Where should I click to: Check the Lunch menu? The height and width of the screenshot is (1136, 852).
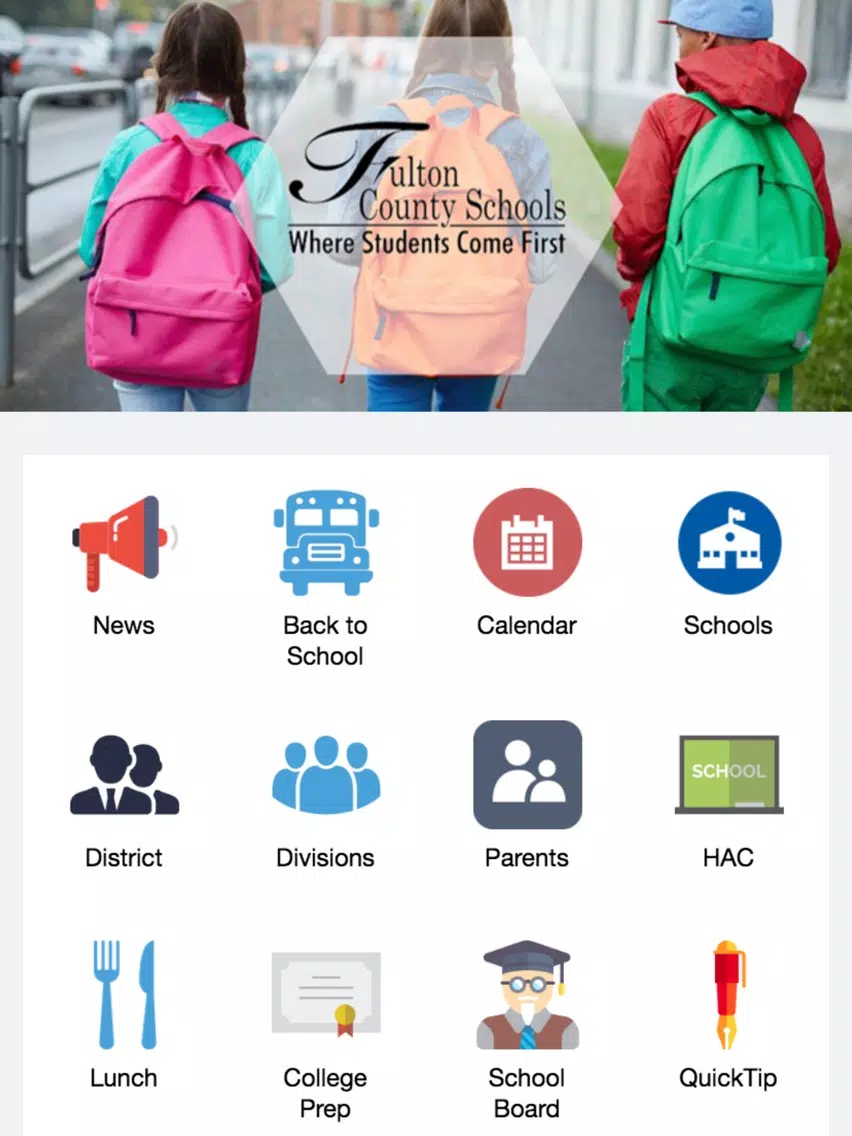point(124,995)
